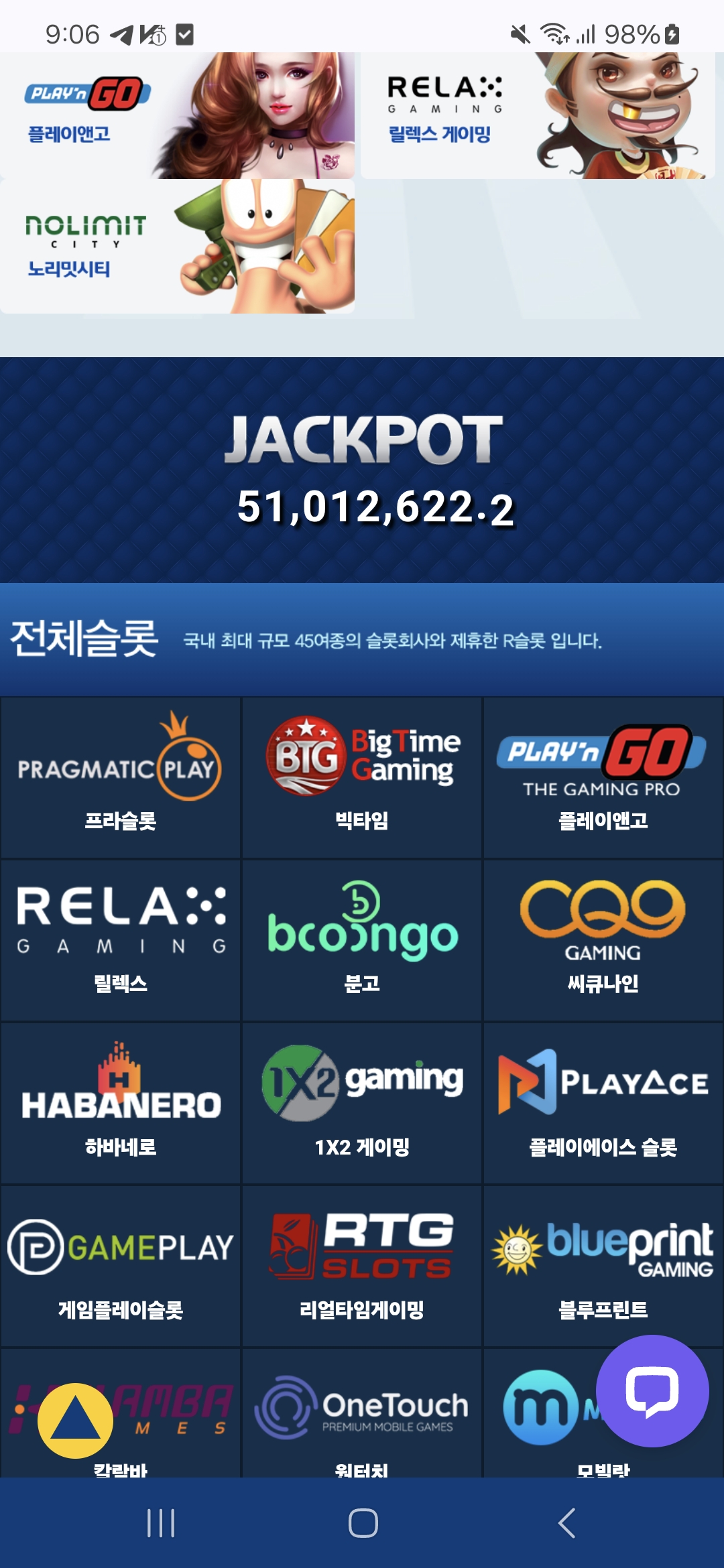This screenshot has width=724, height=1568.
Task: Open the 노리밋시티 banner card
Action: [177, 247]
